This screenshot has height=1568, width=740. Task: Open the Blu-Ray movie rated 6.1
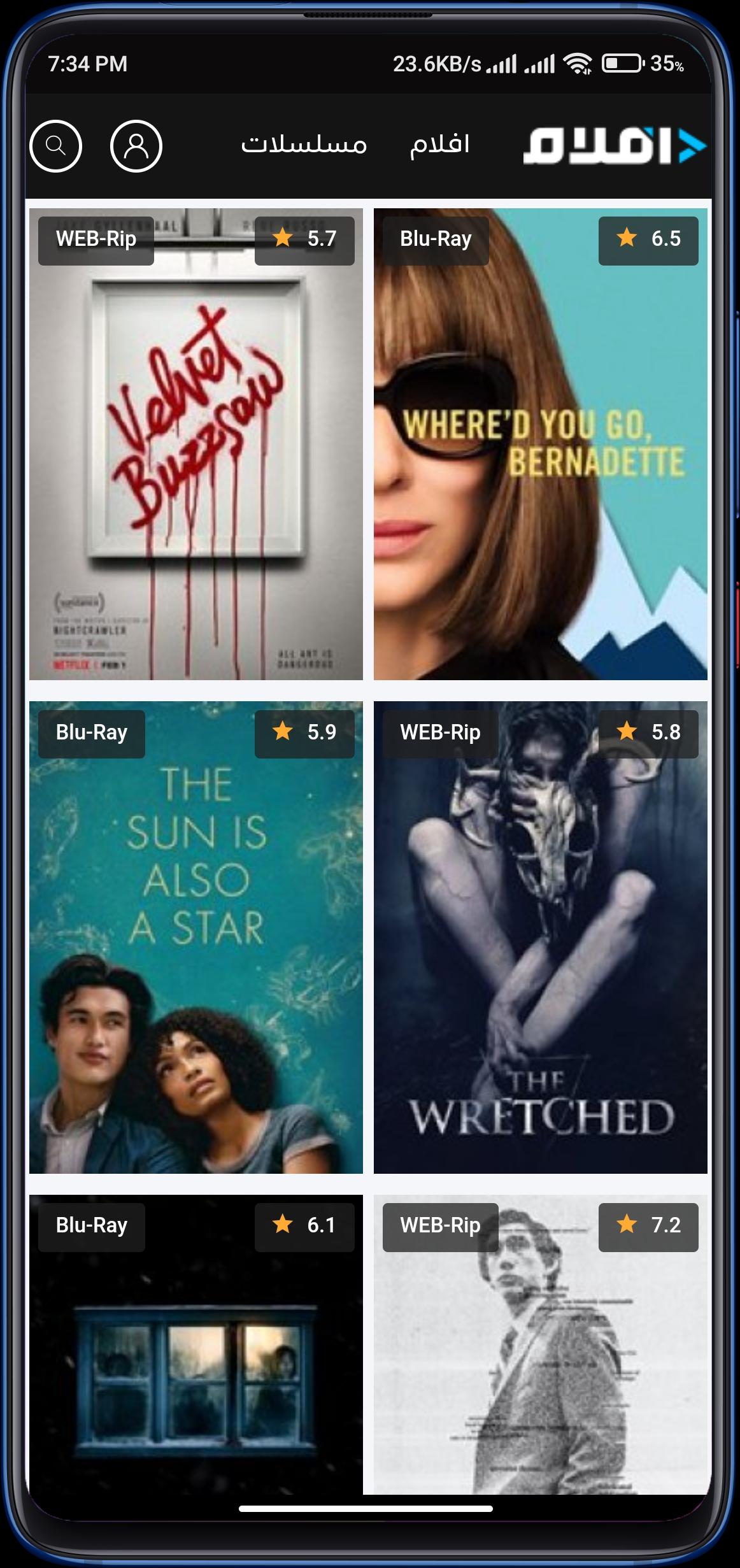click(x=196, y=1344)
